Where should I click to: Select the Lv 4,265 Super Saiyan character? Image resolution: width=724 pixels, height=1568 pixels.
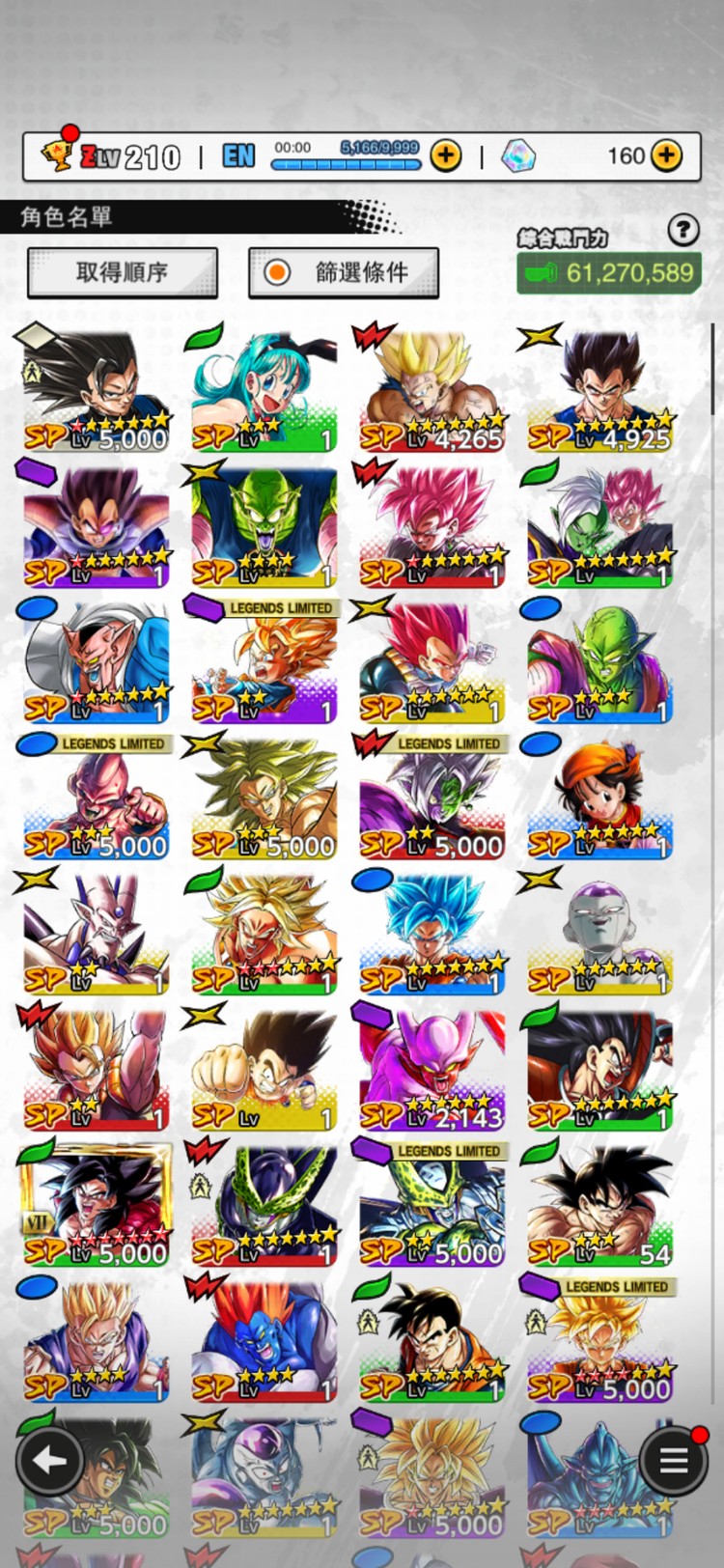click(432, 391)
